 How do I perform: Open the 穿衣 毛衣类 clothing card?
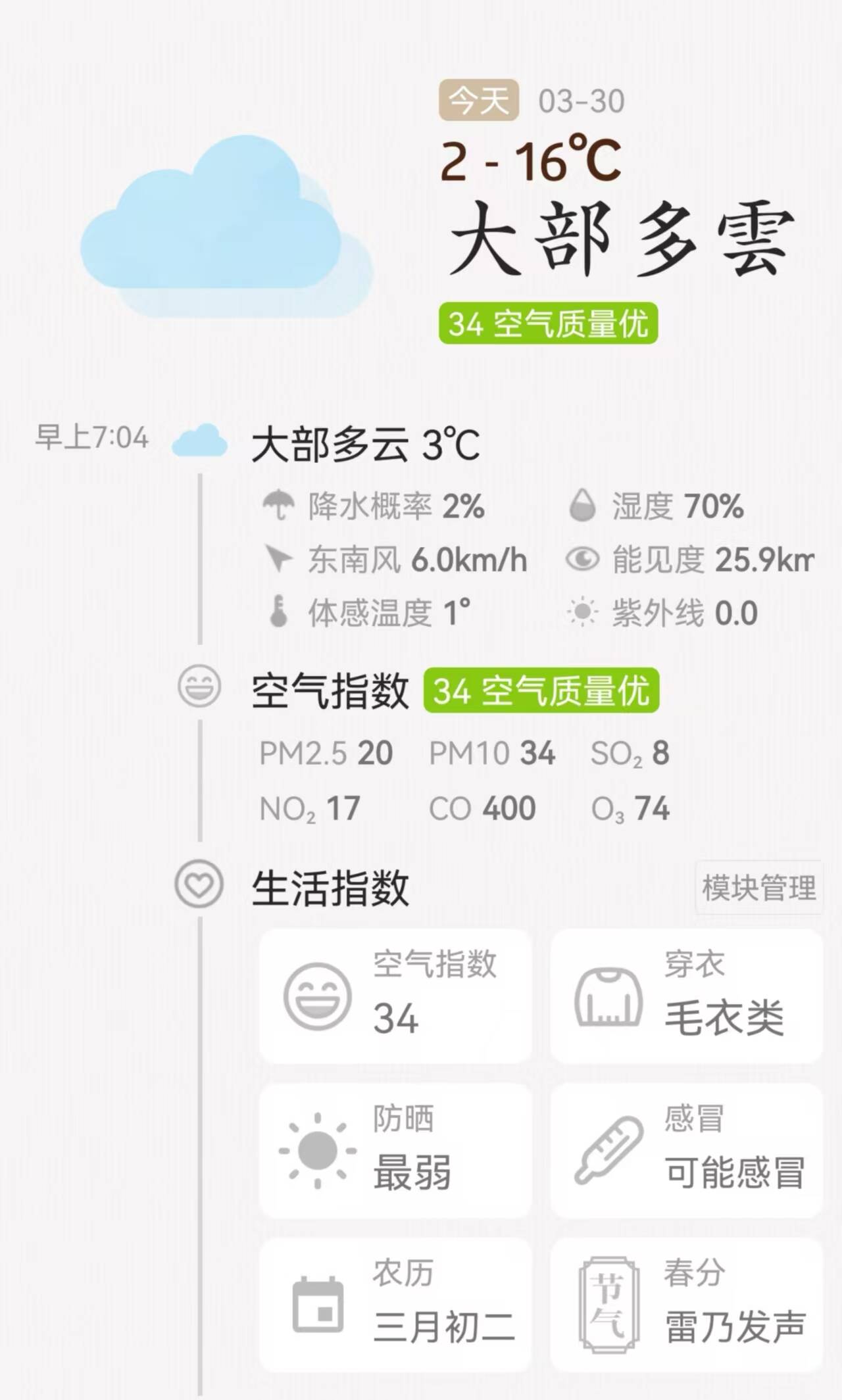pyautogui.click(x=686, y=996)
